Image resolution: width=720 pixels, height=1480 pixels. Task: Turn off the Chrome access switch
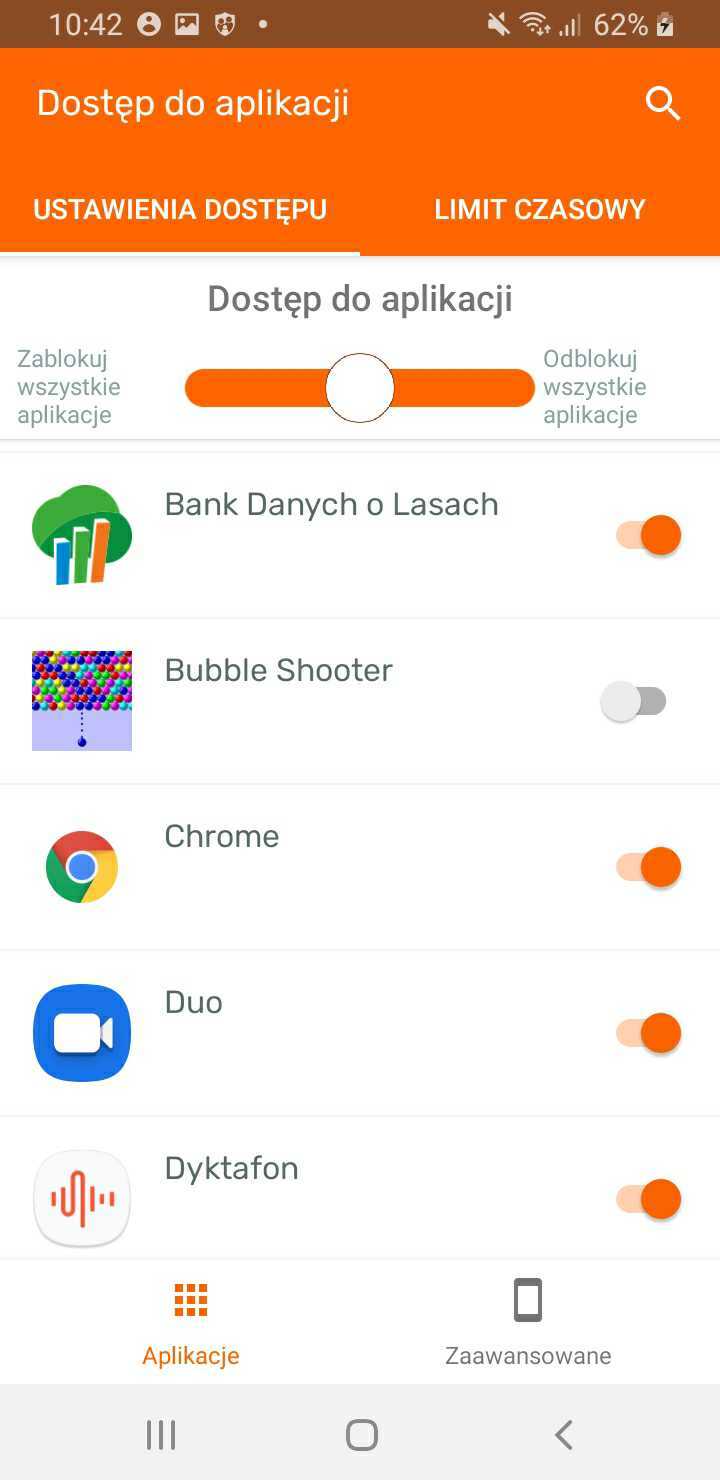click(x=648, y=867)
